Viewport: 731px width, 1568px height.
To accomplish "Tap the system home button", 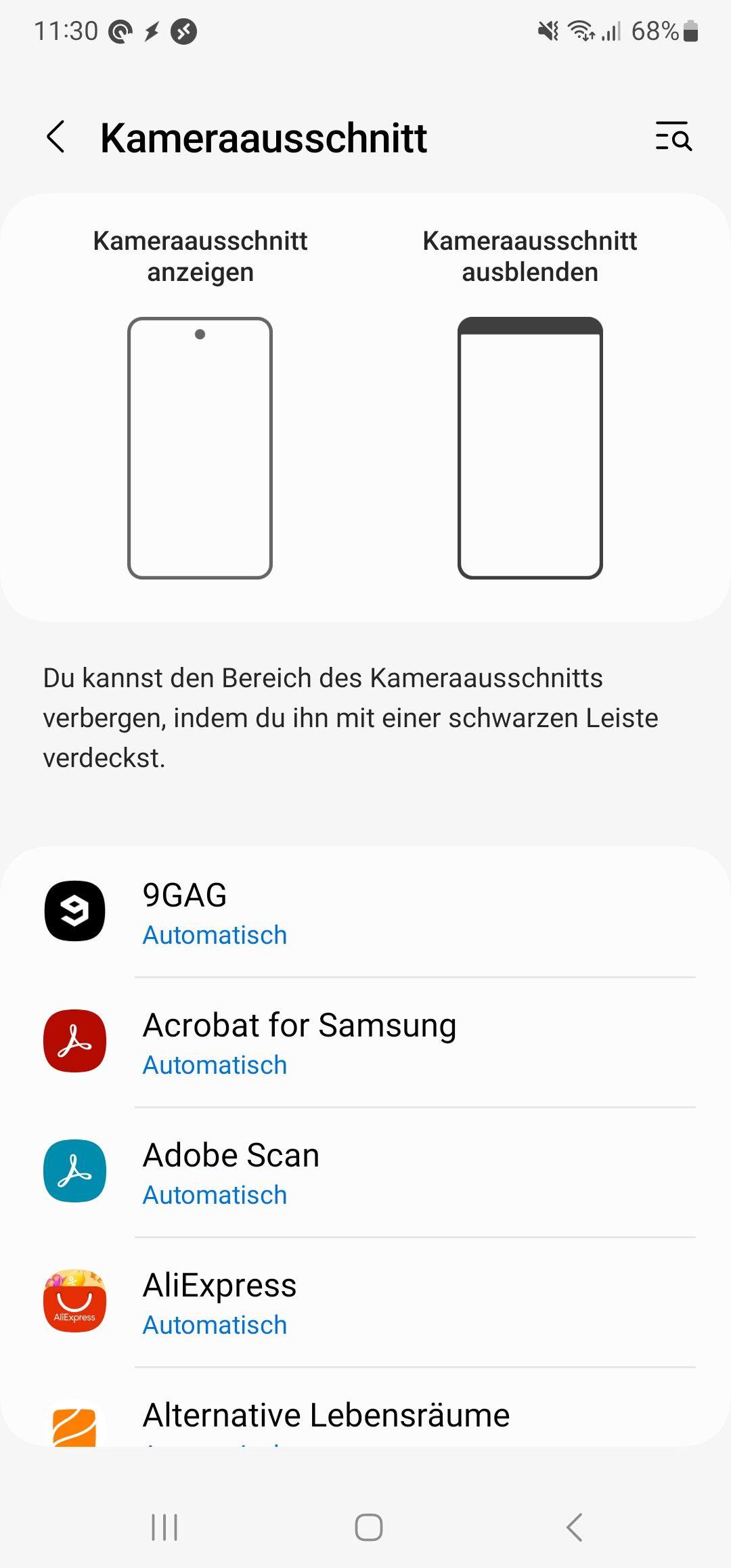I will click(368, 1527).
